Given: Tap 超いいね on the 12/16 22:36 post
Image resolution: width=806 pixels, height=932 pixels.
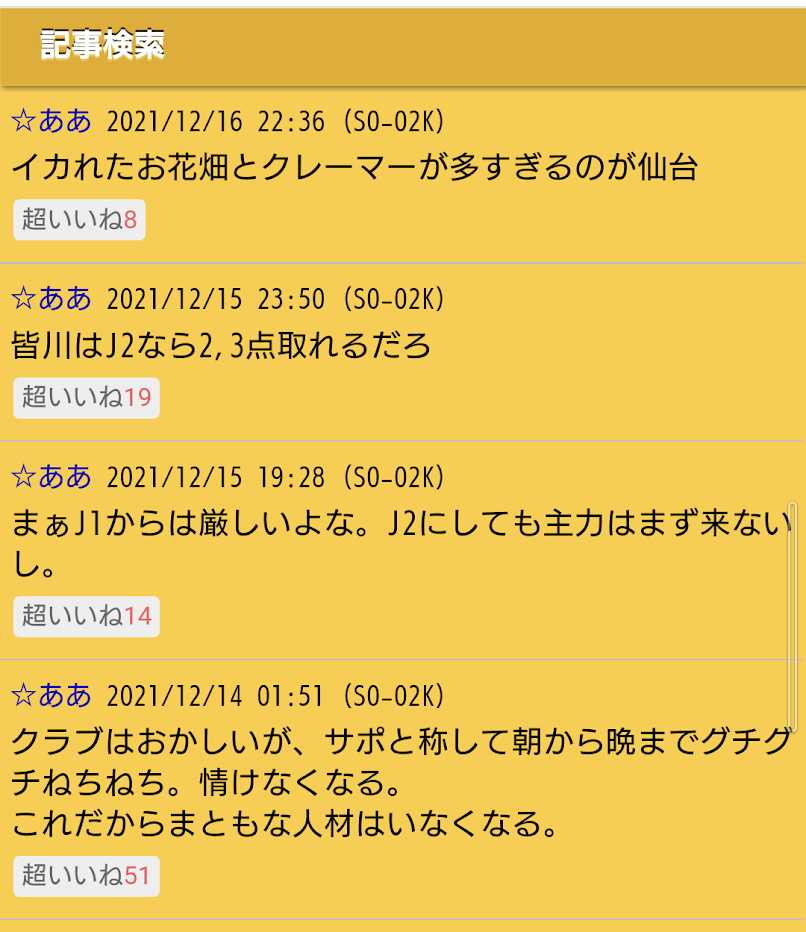Looking at the screenshot, I should pyautogui.click(x=79, y=219).
